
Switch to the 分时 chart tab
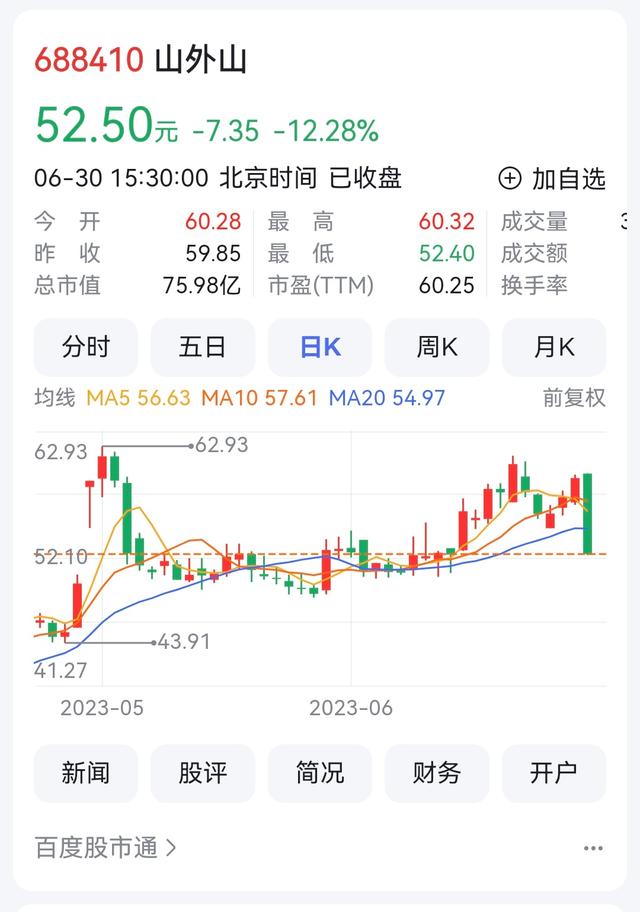click(86, 347)
